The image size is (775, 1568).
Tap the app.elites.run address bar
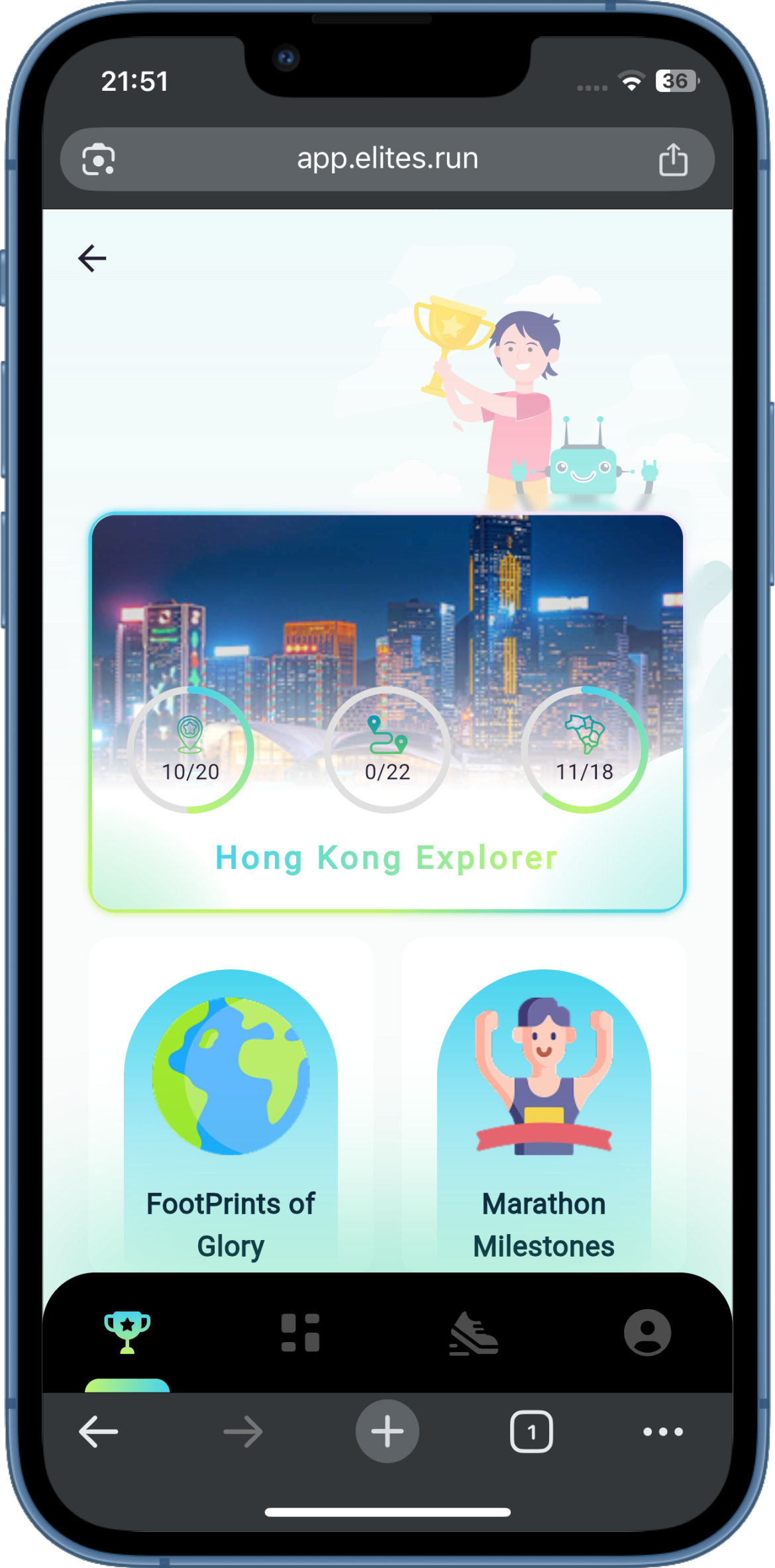[x=387, y=159]
